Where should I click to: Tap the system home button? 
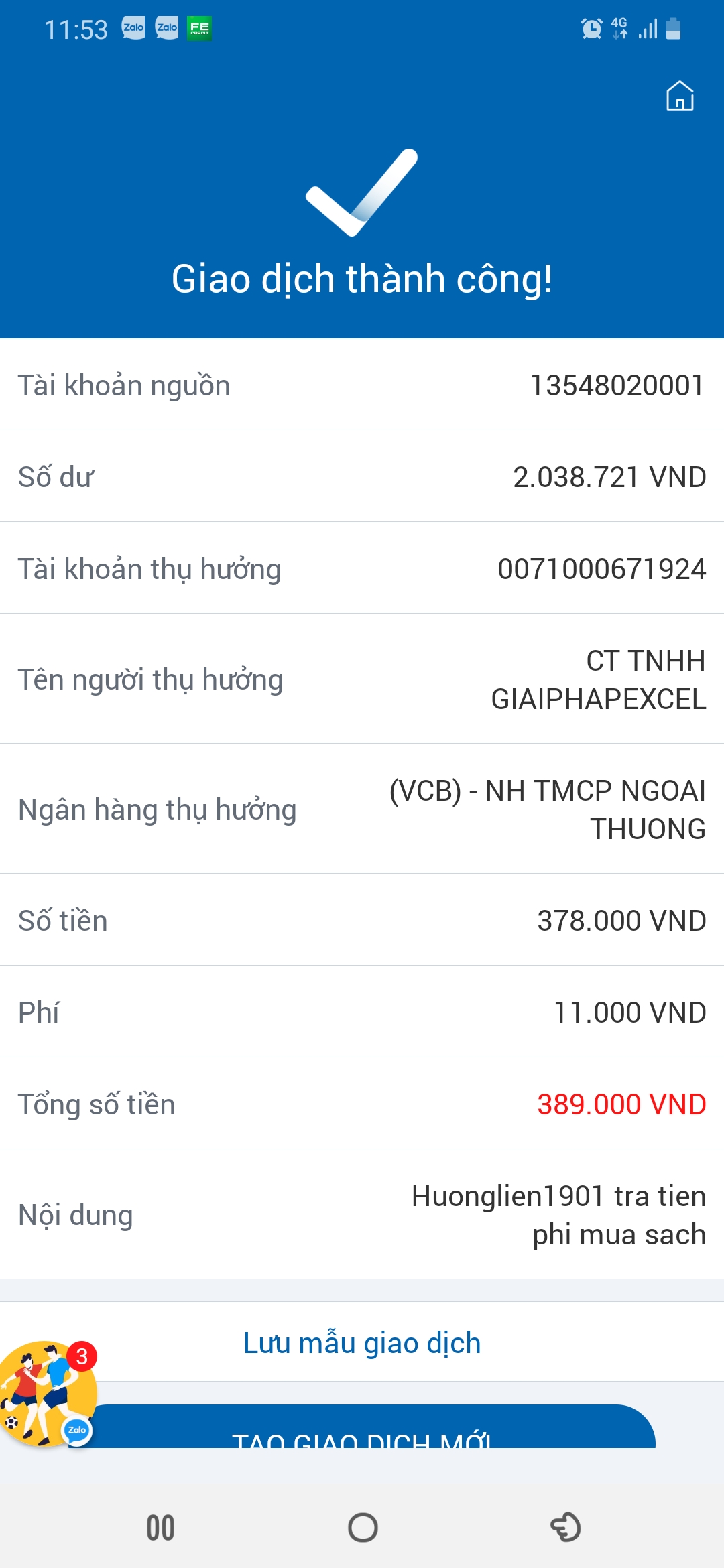(363, 1528)
